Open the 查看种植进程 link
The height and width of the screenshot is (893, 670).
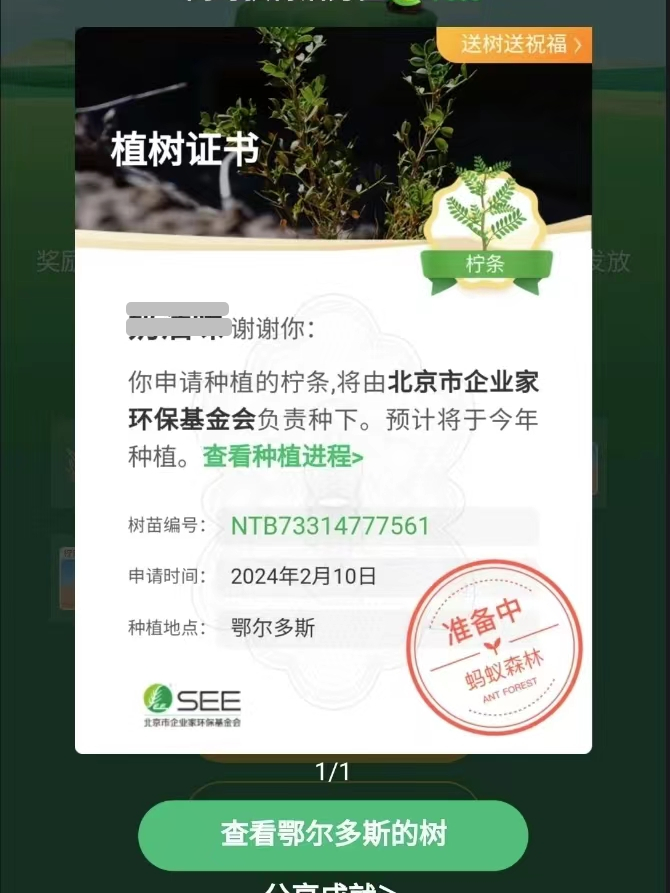pyautogui.click(x=283, y=457)
